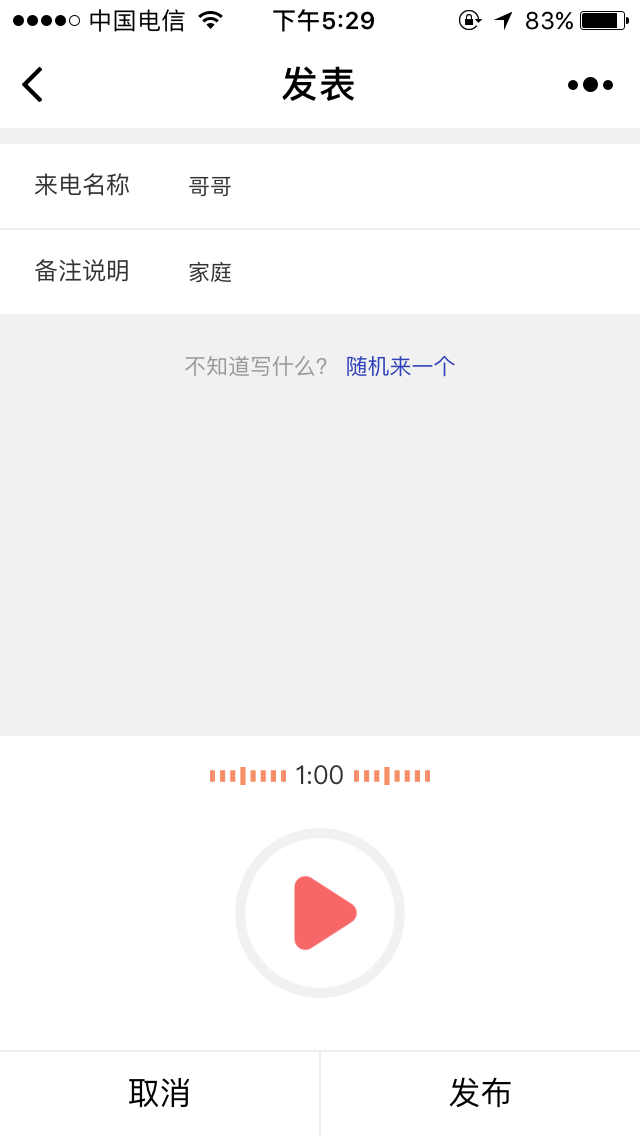Viewport: 640px width, 1136px height.
Task: Publish with the 发布 button
Action: tap(480, 1093)
